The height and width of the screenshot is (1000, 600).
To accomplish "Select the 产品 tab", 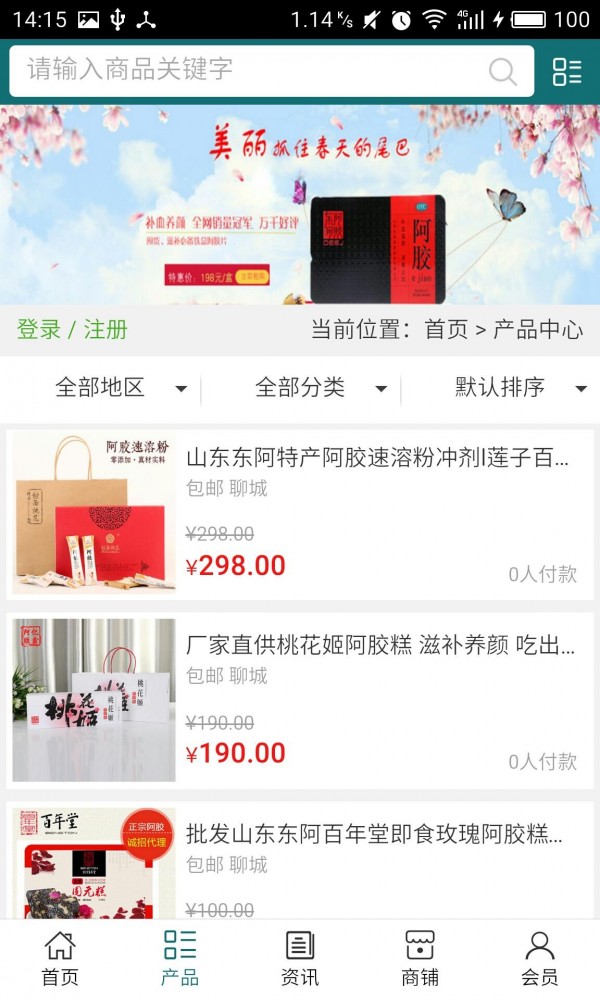I will click(180, 958).
